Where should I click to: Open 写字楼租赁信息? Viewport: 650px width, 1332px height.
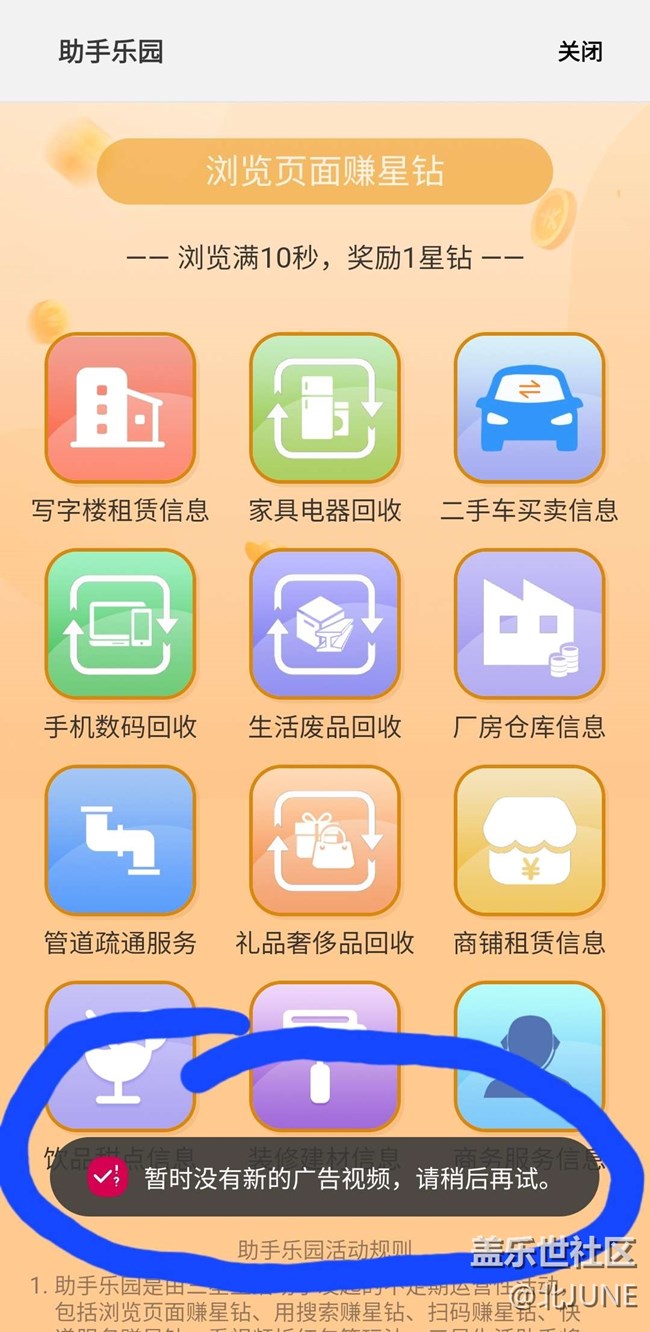pos(120,408)
